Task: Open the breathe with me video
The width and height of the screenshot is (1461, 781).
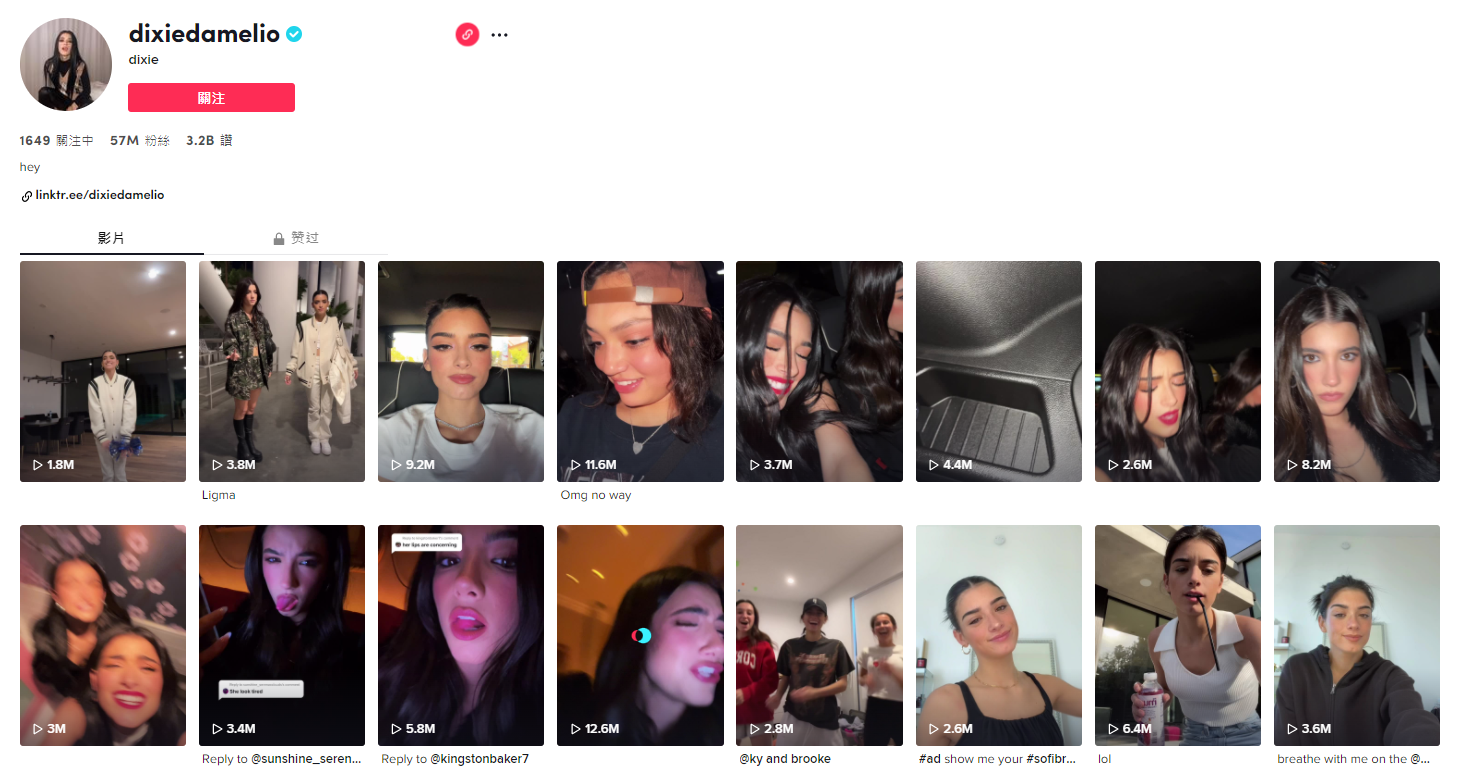Action: (x=1356, y=635)
